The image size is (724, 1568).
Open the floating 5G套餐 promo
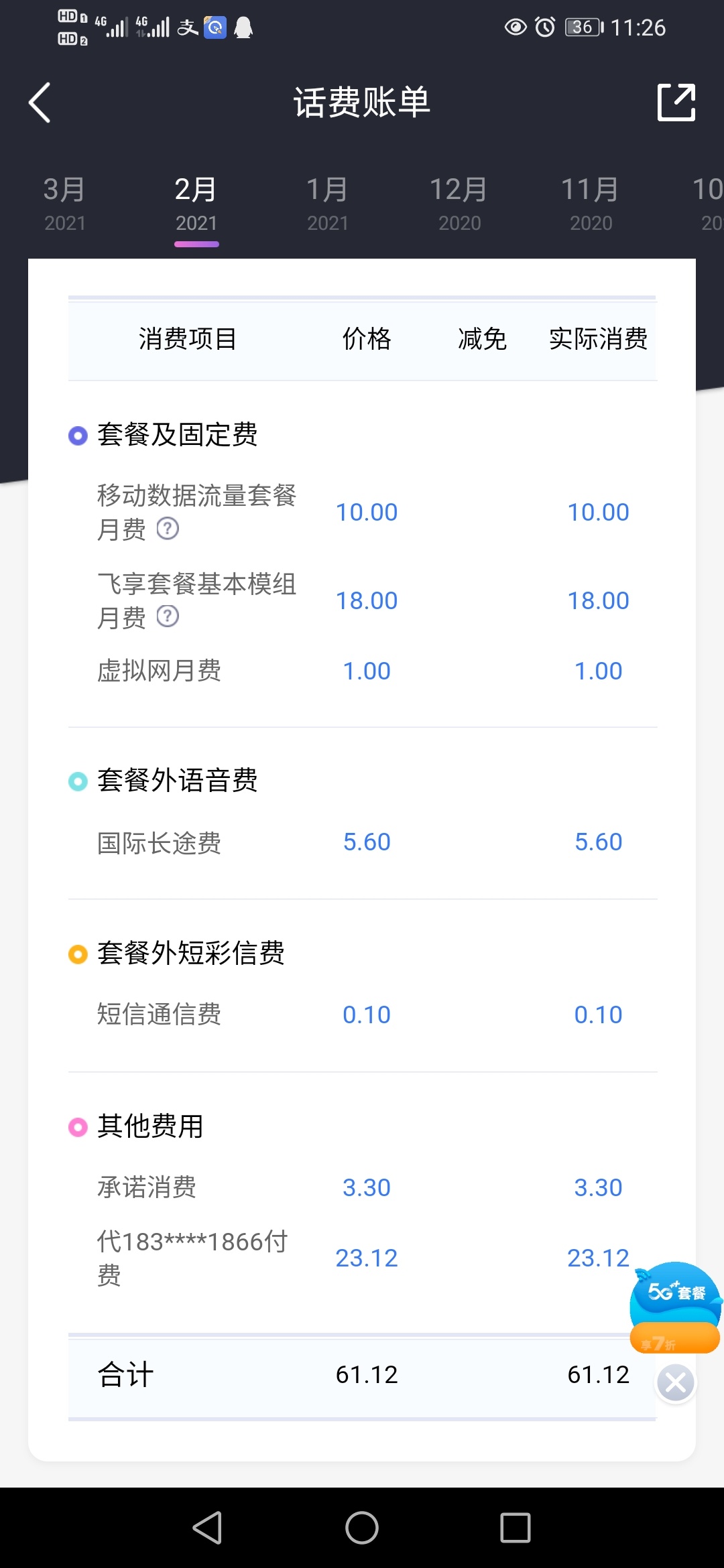click(x=675, y=1307)
